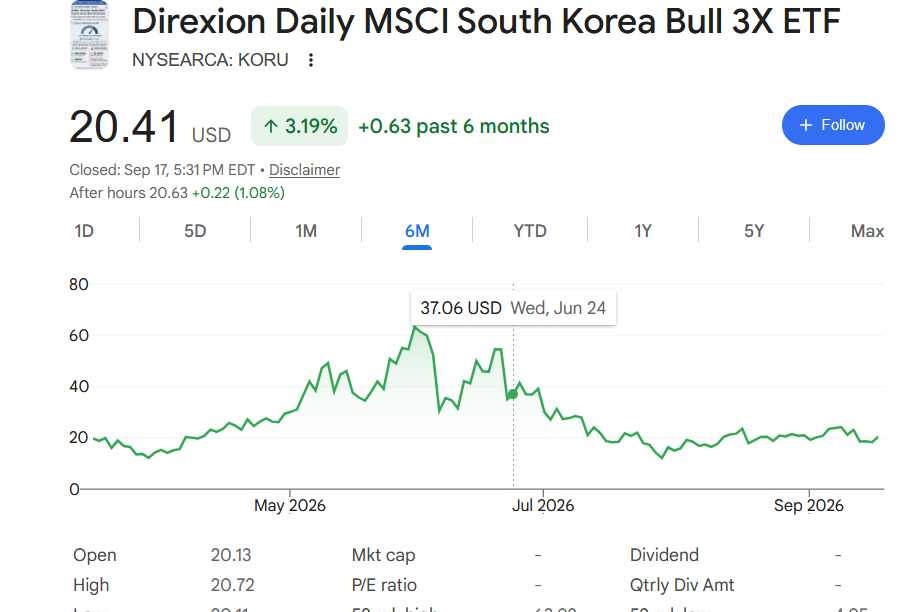The width and height of the screenshot is (901, 612).
Task: Show the 1M price chart
Action: click(306, 231)
